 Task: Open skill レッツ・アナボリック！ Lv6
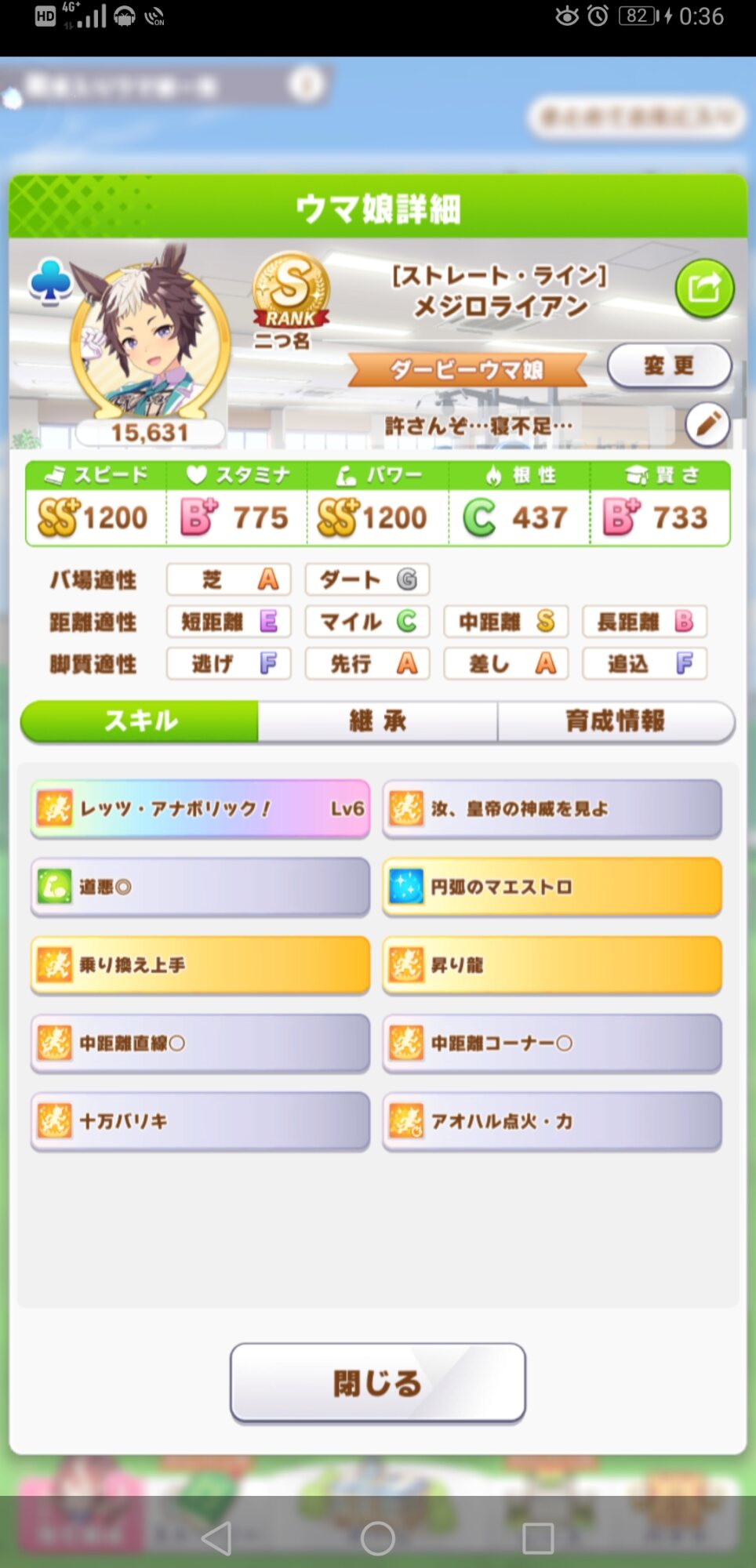(x=200, y=808)
